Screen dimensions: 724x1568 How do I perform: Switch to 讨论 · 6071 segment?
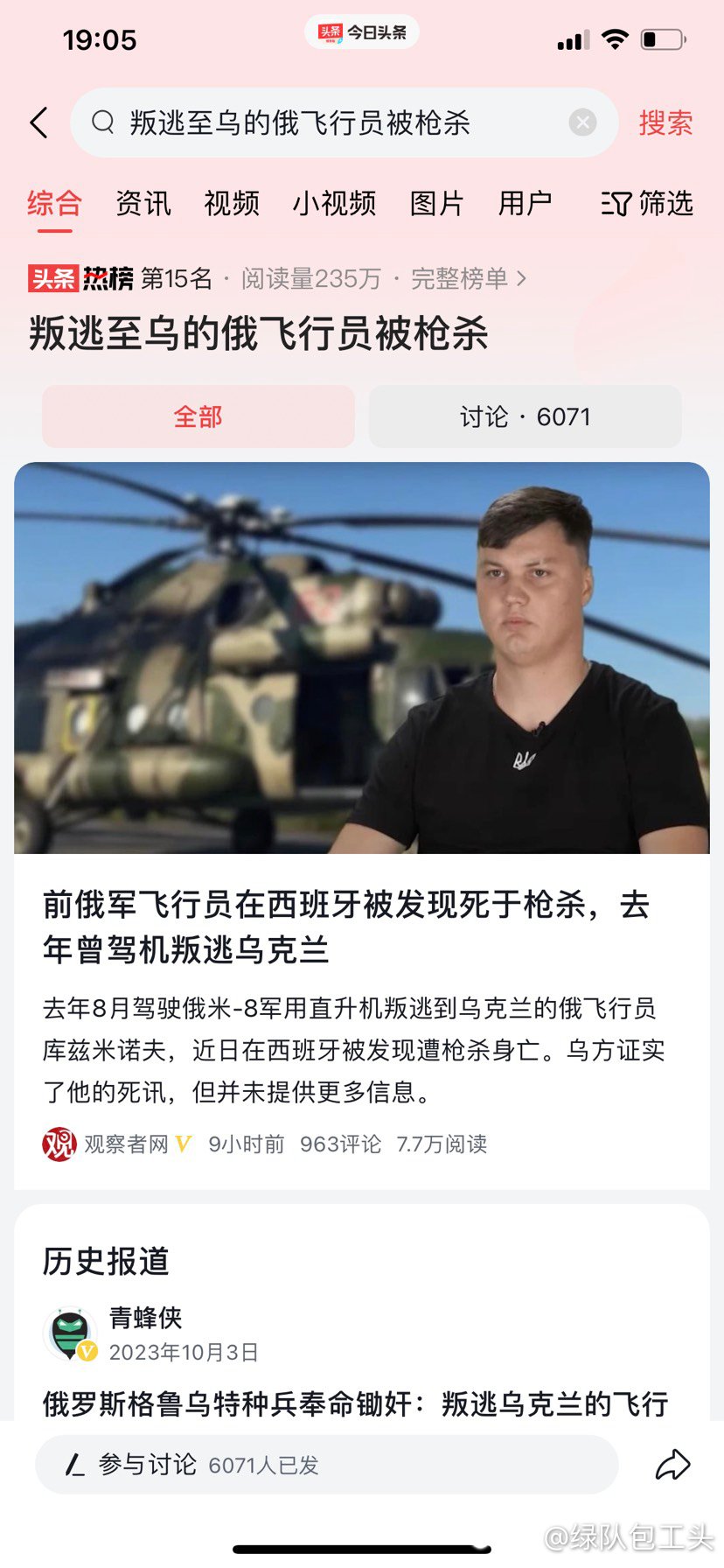(x=525, y=416)
